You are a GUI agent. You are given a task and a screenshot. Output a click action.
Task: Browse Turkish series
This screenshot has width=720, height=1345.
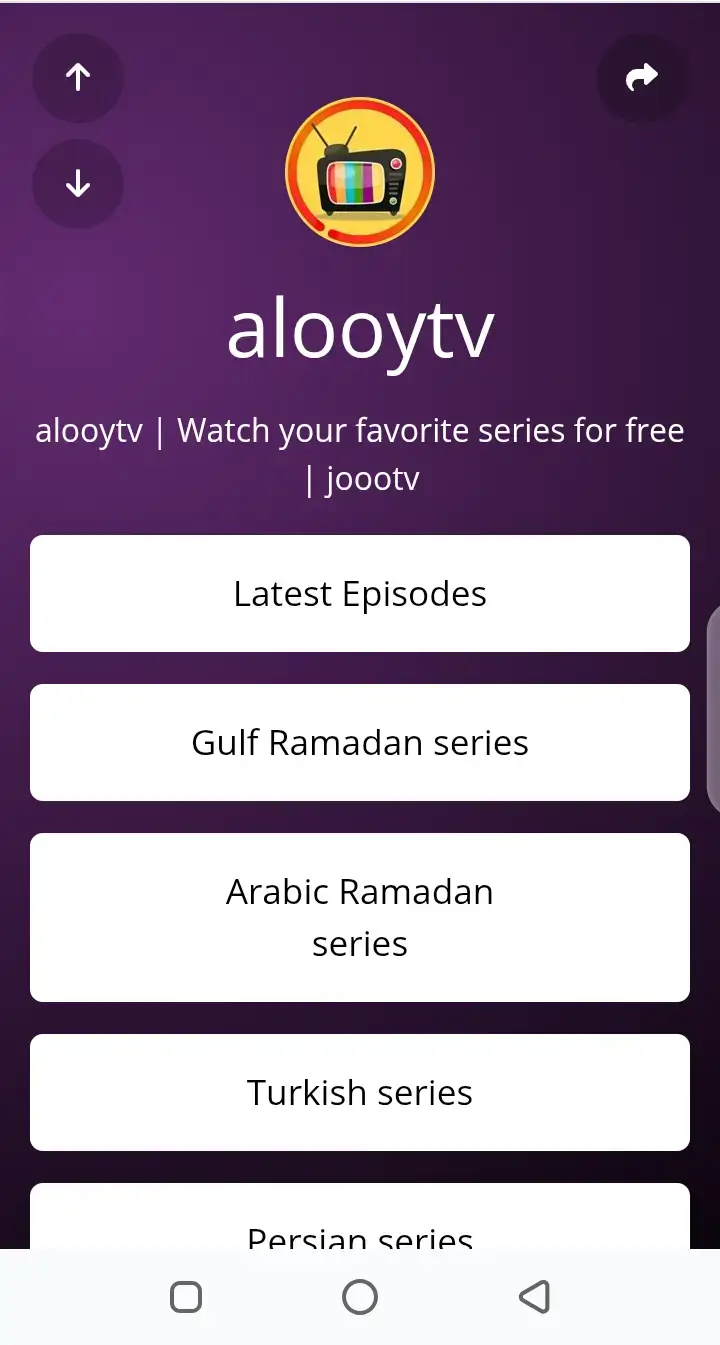pyautogui.click(x=360, y=1093)
